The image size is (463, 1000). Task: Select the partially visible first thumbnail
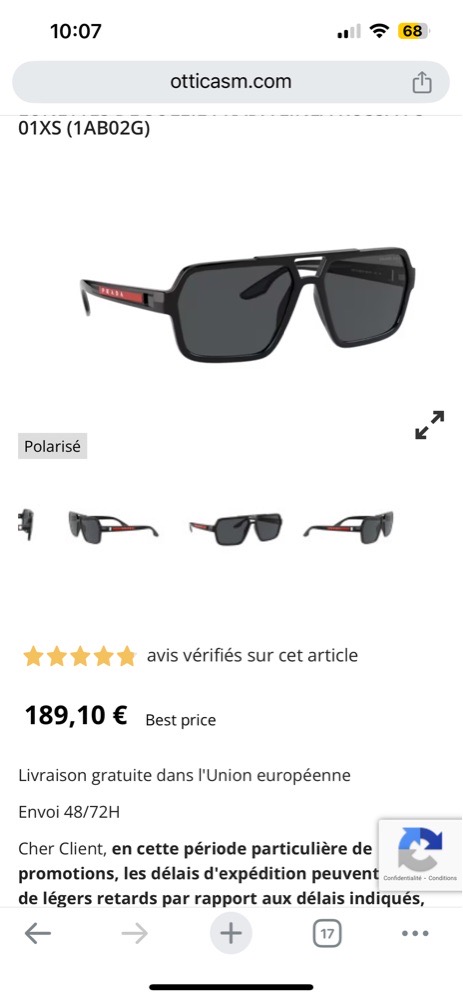[26, 525]
